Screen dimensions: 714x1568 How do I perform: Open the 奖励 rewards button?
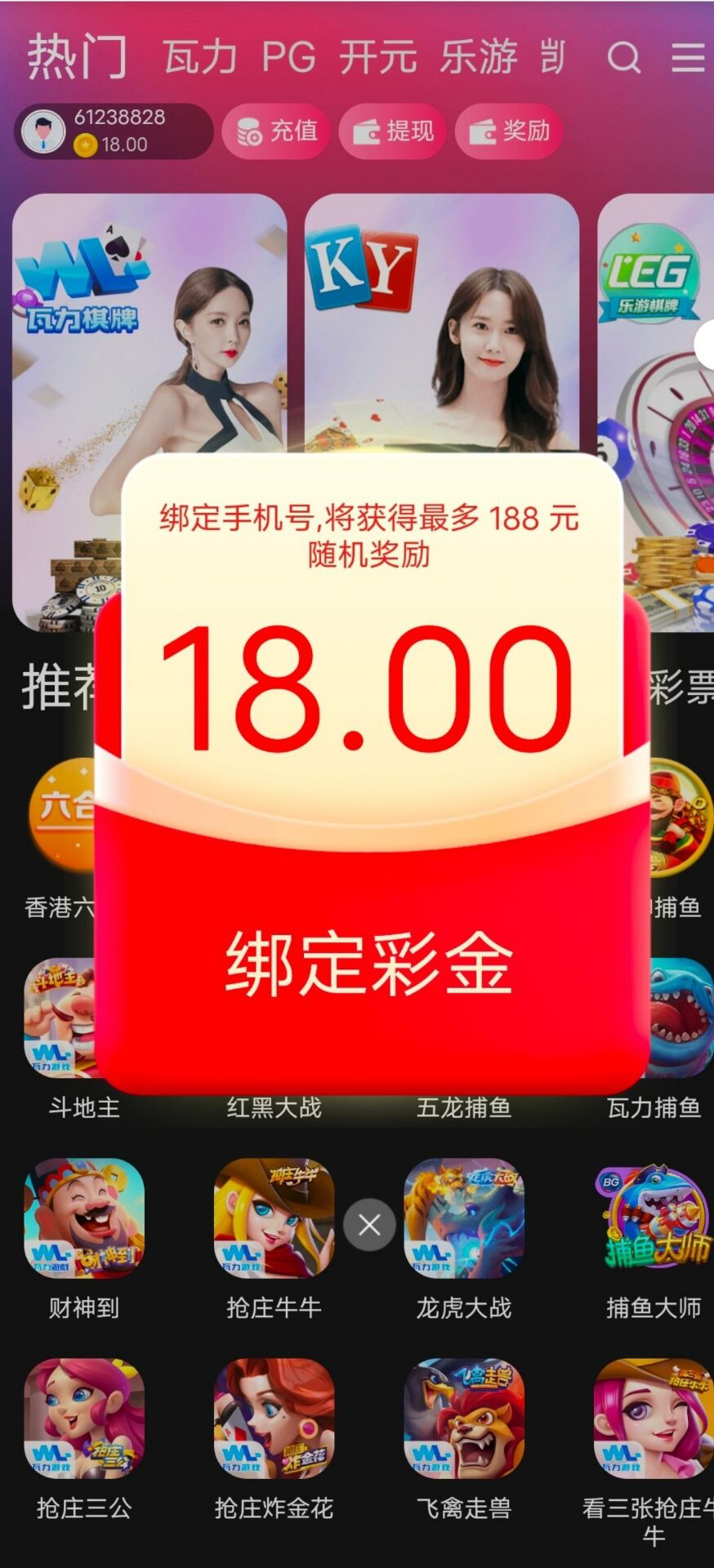click(x=509, y=131)
